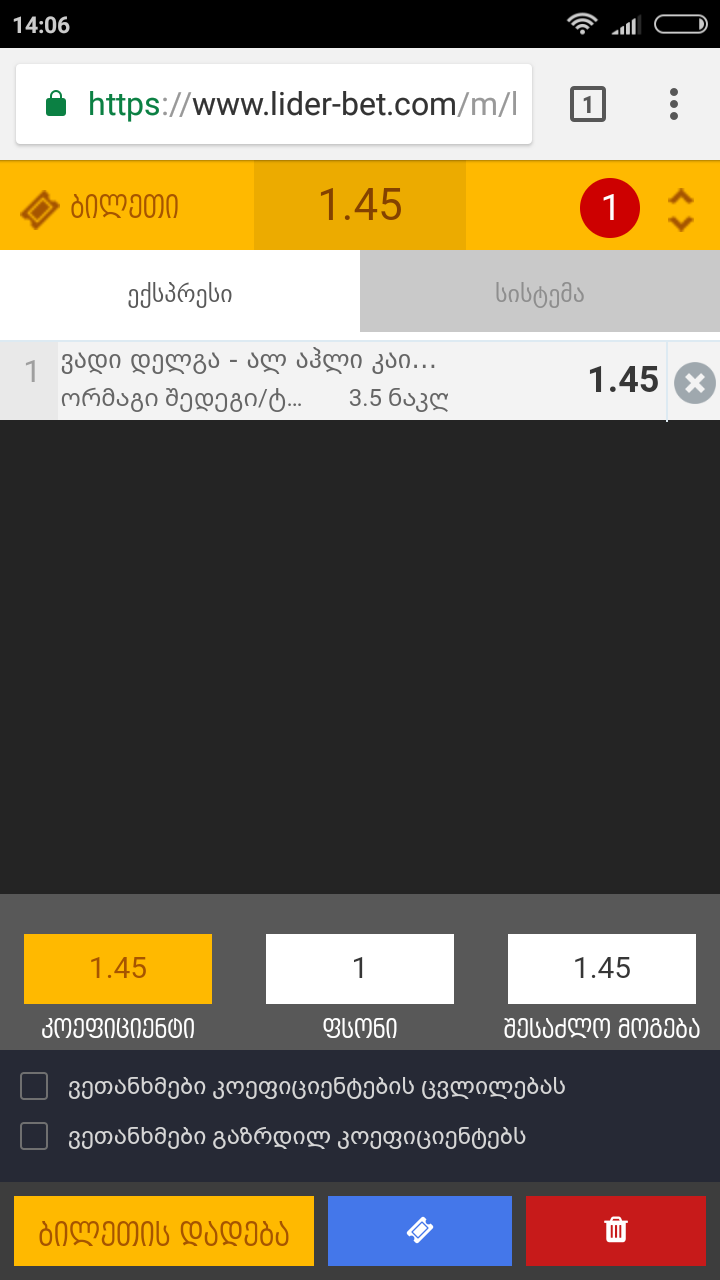Screen dimensions: 720x1280
Task: Tap the blue ticket button
Action: [420, 1231]
